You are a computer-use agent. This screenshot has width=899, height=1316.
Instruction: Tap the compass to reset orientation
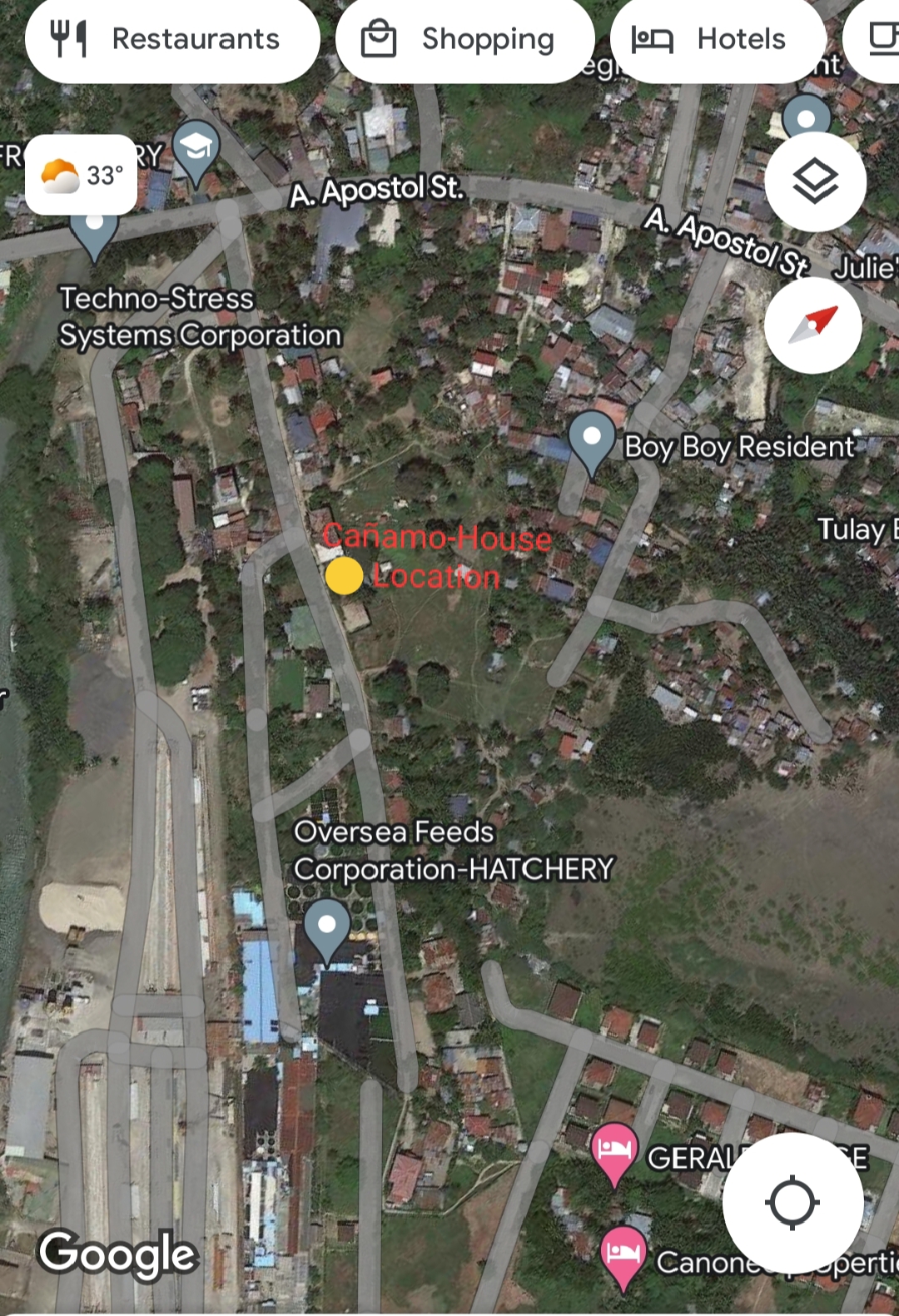pyautogui.click(x=813, y=325)
